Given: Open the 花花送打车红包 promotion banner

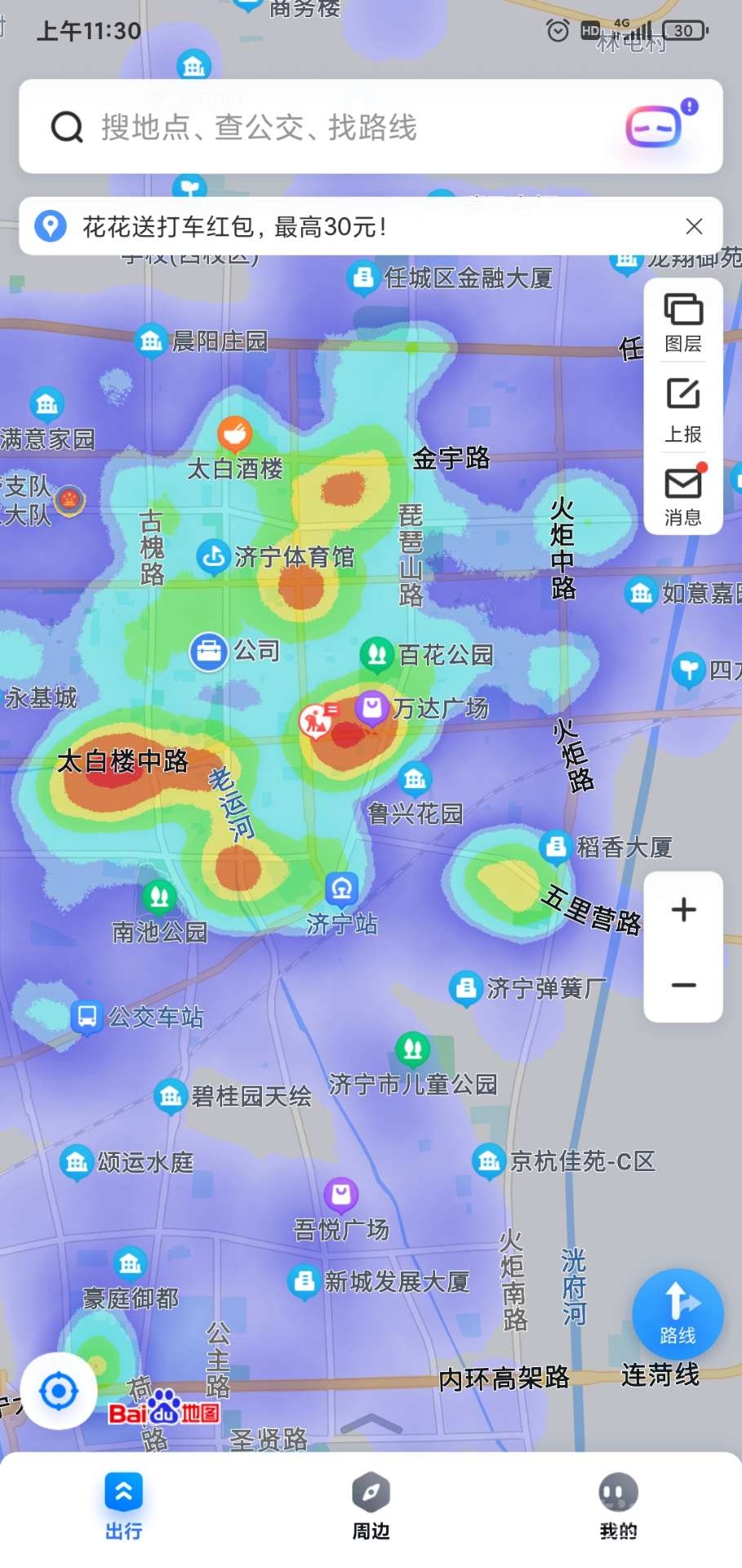Looking at the screenshot, I should 327,226.
